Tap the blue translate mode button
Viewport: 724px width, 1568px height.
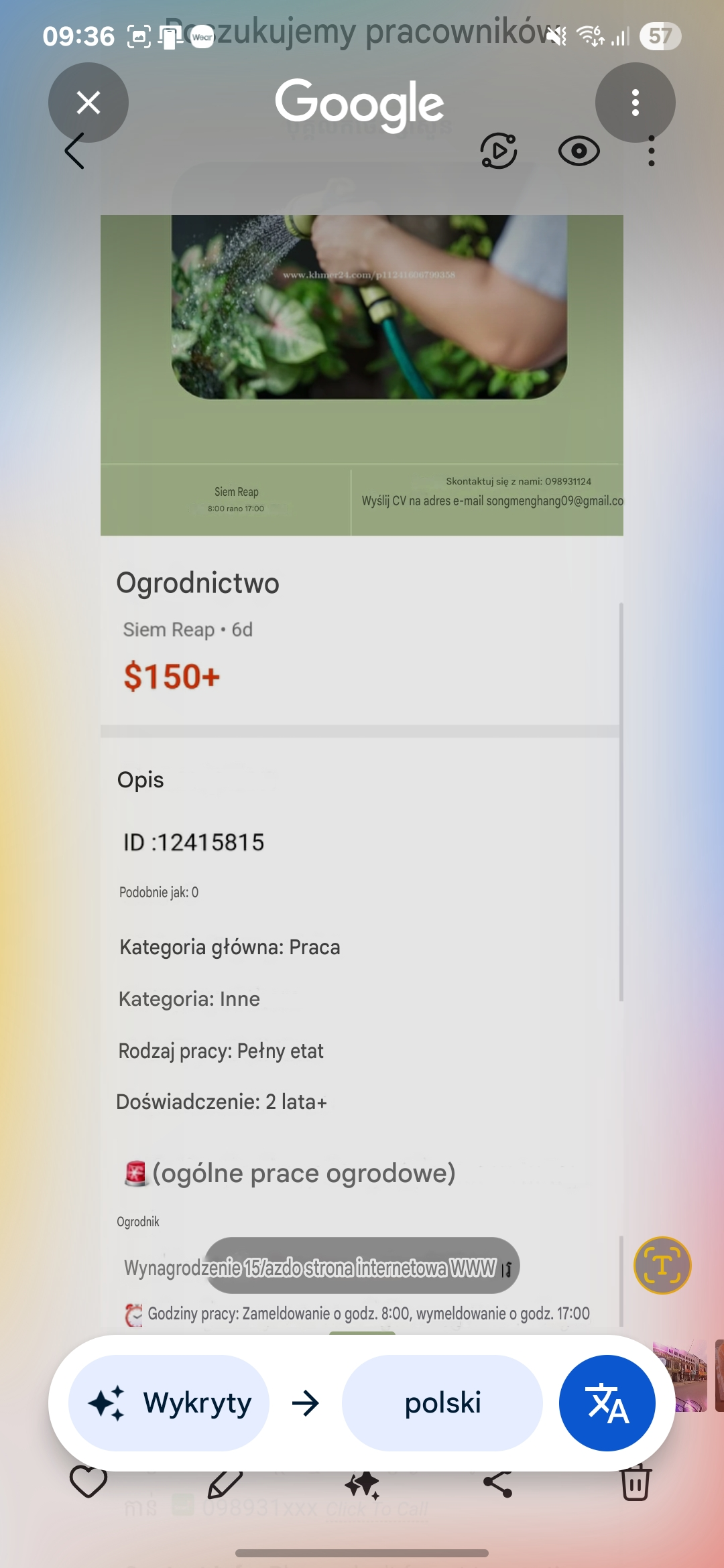click(x=607, y=1402)
